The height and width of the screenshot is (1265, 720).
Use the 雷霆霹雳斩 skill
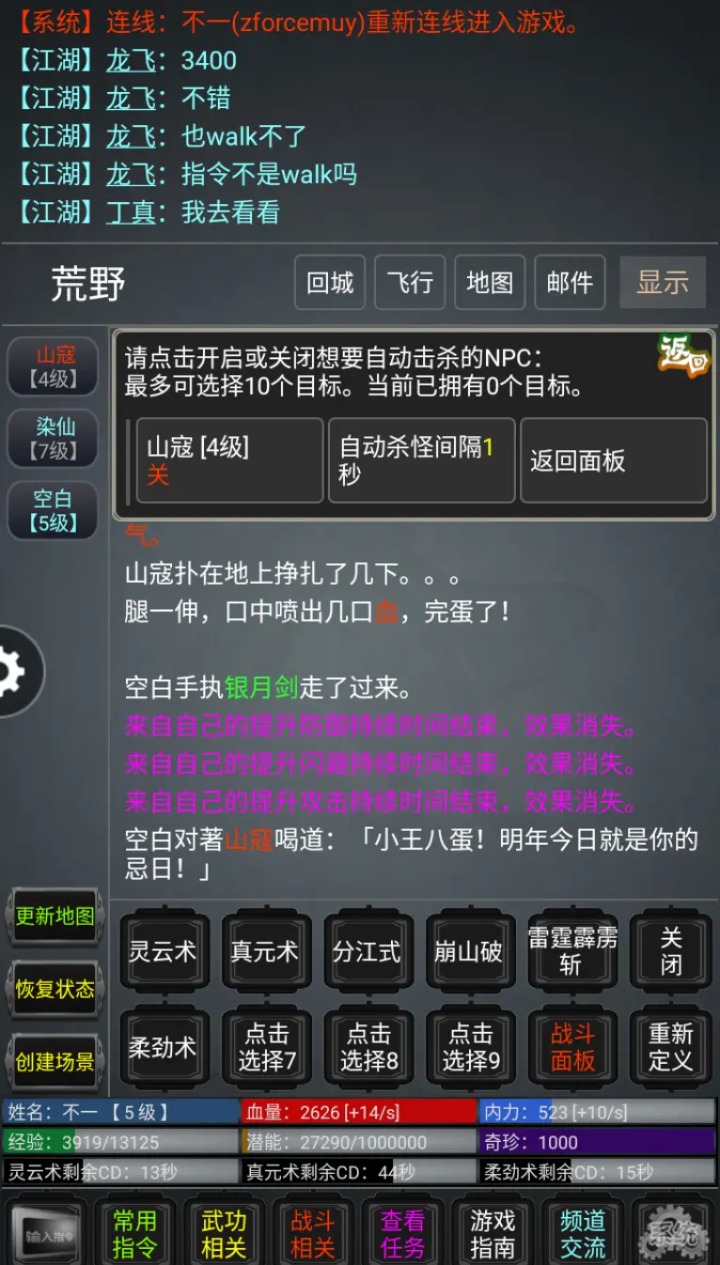[x=572, y=951]
